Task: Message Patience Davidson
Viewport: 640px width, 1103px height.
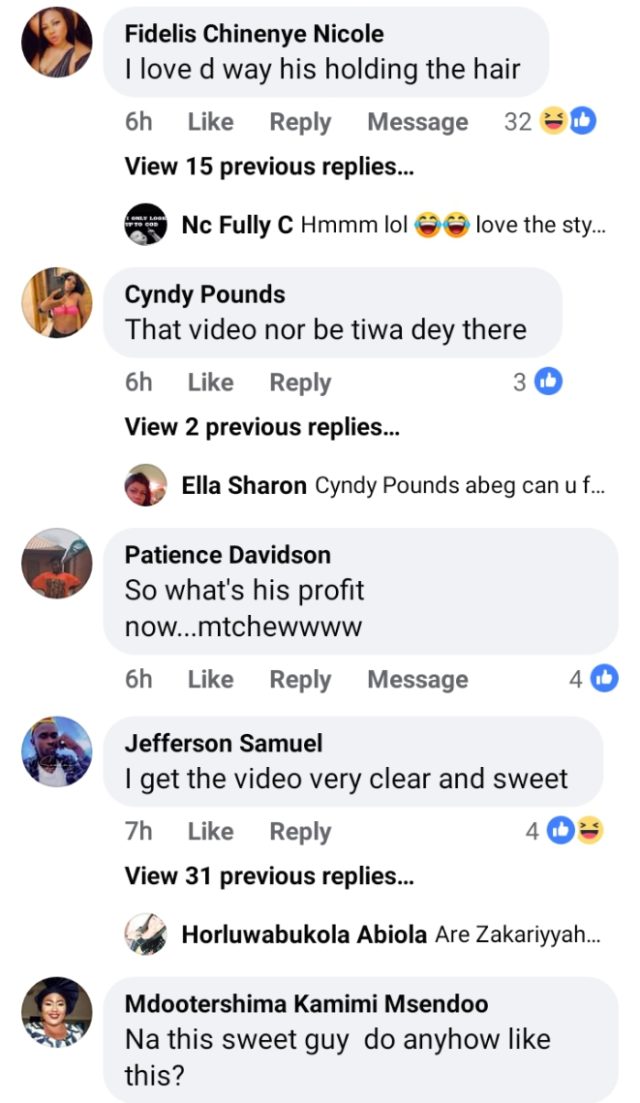Action: pyautogui.click(x=417, y=680)
